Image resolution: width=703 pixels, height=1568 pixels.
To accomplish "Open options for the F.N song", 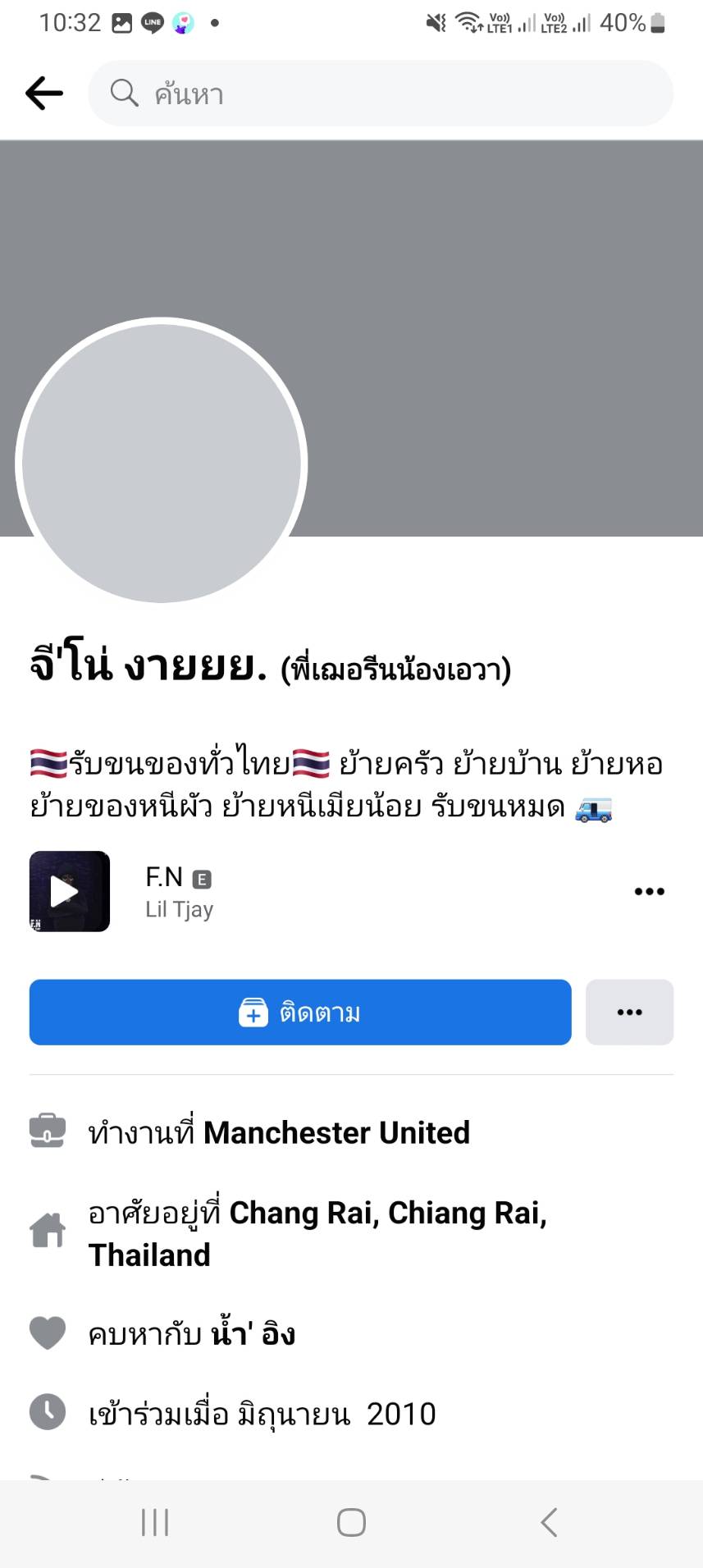I will (649, 891).
